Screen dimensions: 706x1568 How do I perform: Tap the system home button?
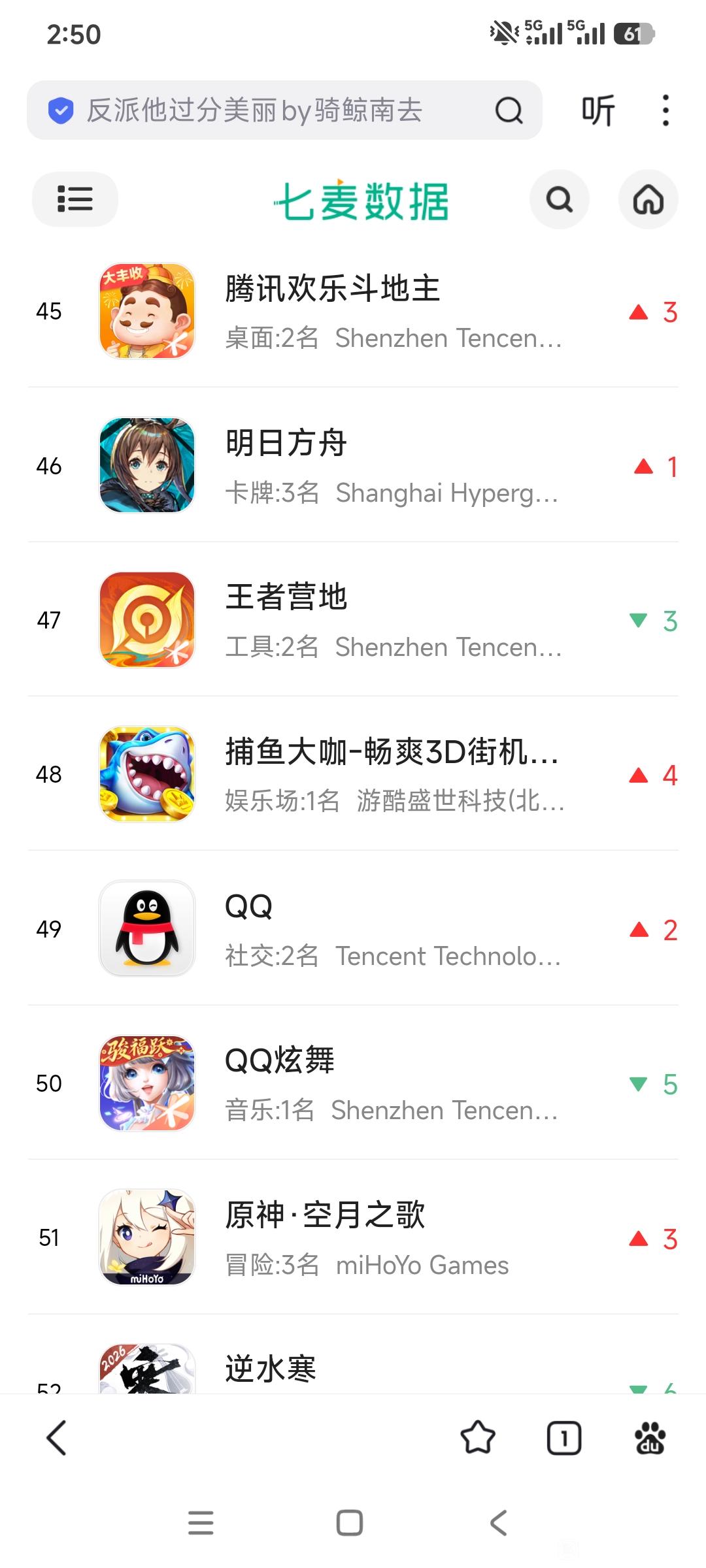pyautogui.click(x=350, y=1523)
